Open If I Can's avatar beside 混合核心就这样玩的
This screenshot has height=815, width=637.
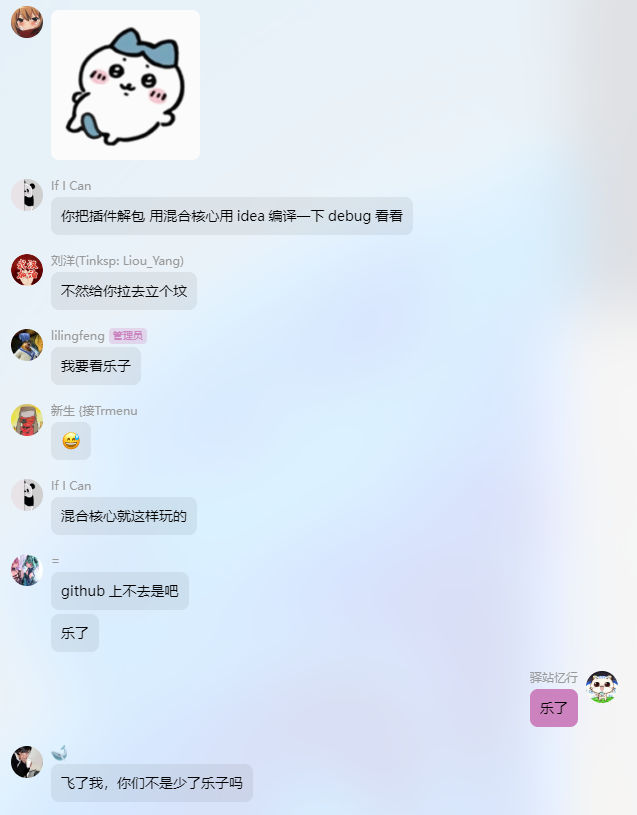tap(27, 495)
